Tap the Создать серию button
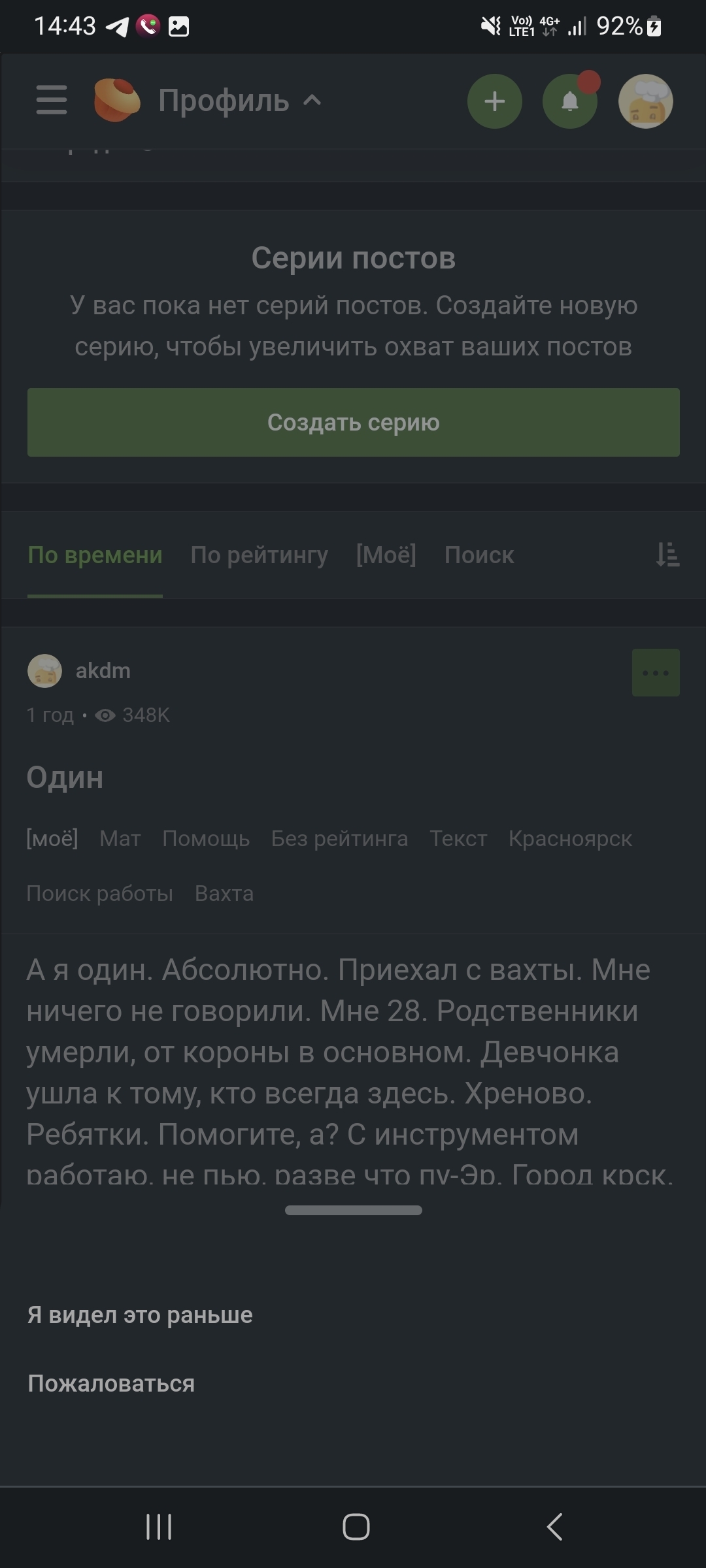 tap(353, 422)
